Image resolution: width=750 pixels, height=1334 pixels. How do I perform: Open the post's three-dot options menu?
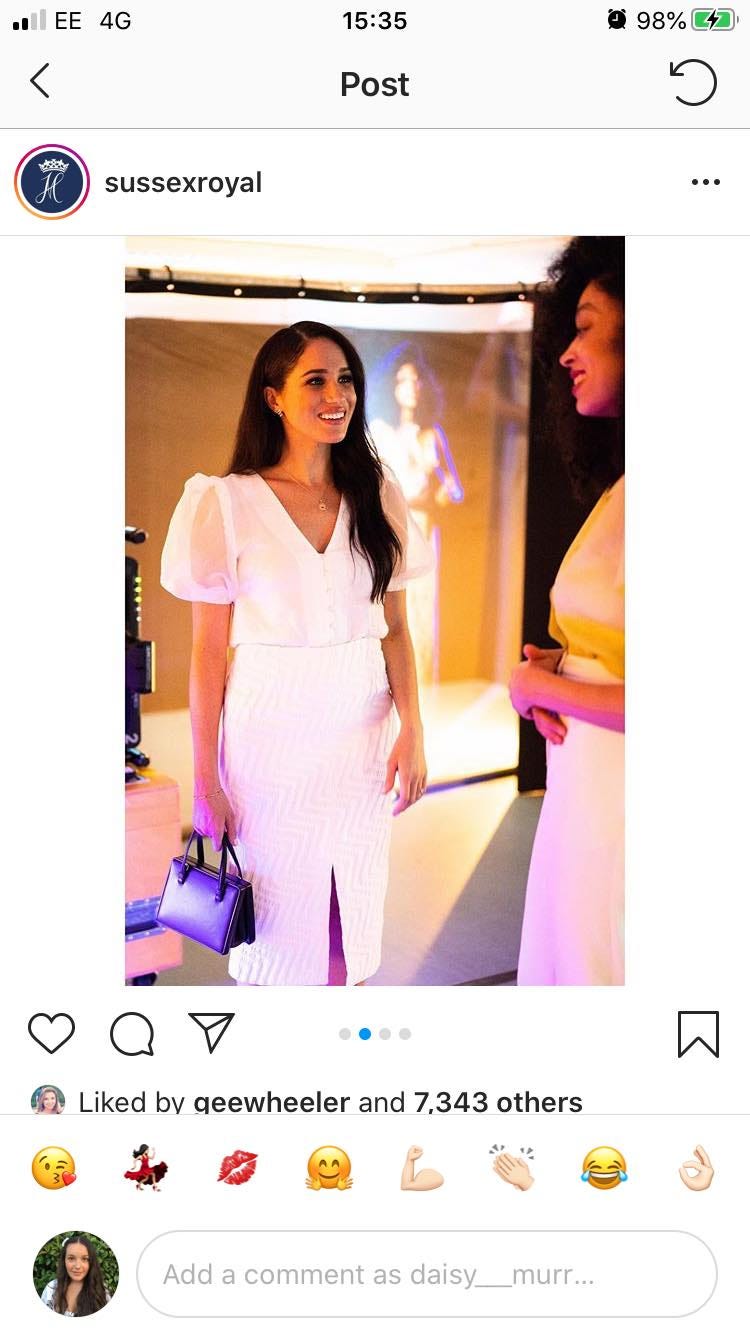click(706, 182)
